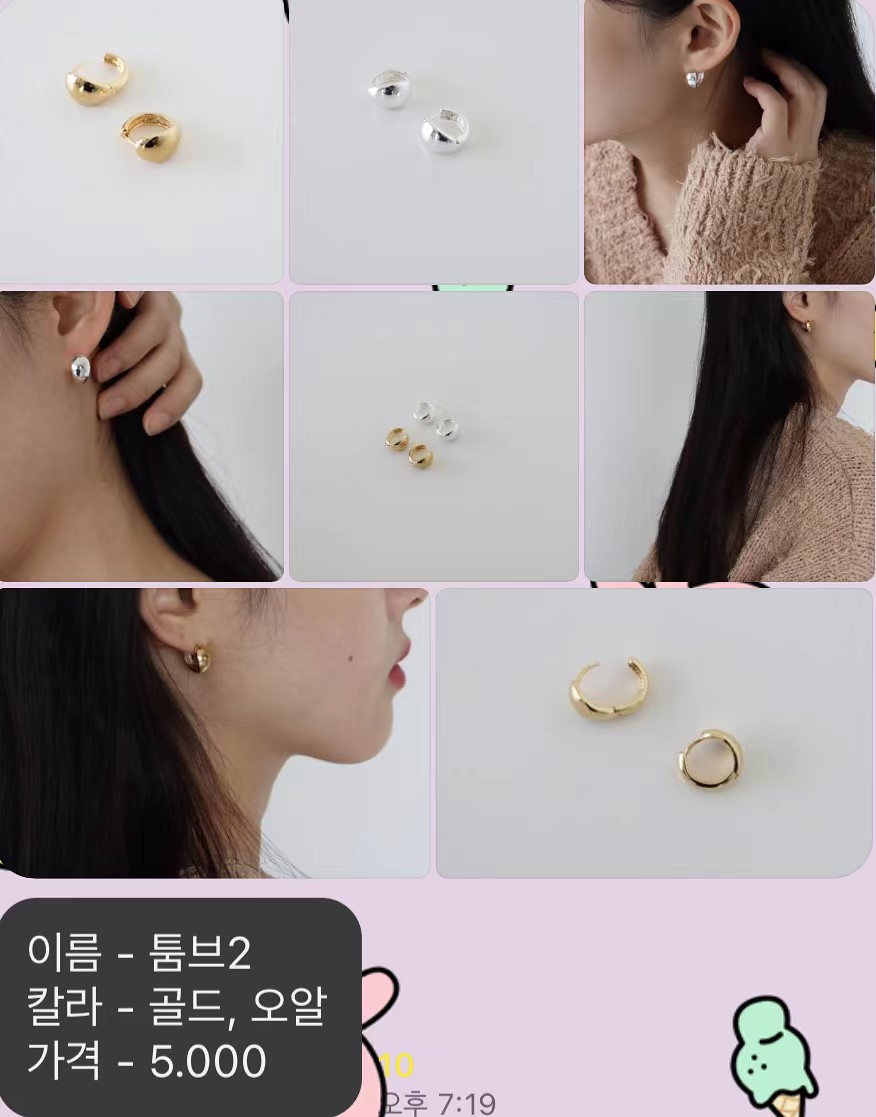Image resolution: width=876 pixels, height=1117 pixels.
Task: View the photo of the woman in a pink sweater touching her hair
Action: click(729, 140)
